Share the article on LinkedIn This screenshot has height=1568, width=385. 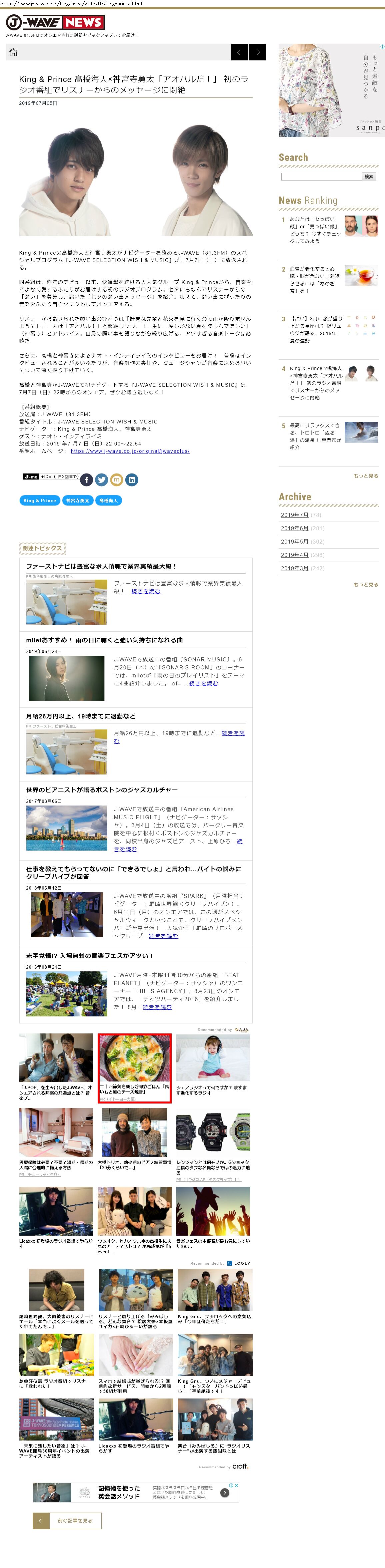pos(131,480)
